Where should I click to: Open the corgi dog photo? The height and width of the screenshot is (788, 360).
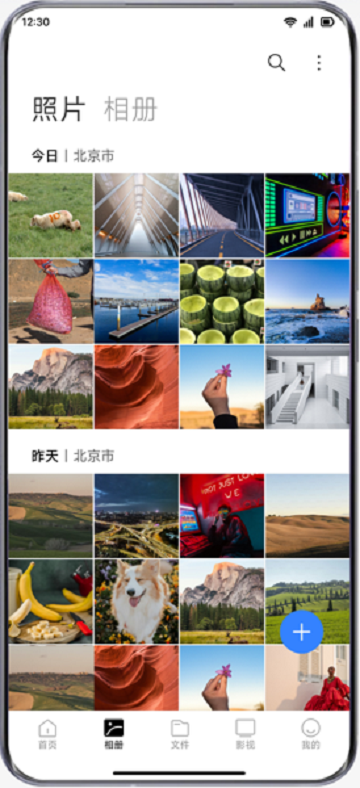click(x=137, y=602)
